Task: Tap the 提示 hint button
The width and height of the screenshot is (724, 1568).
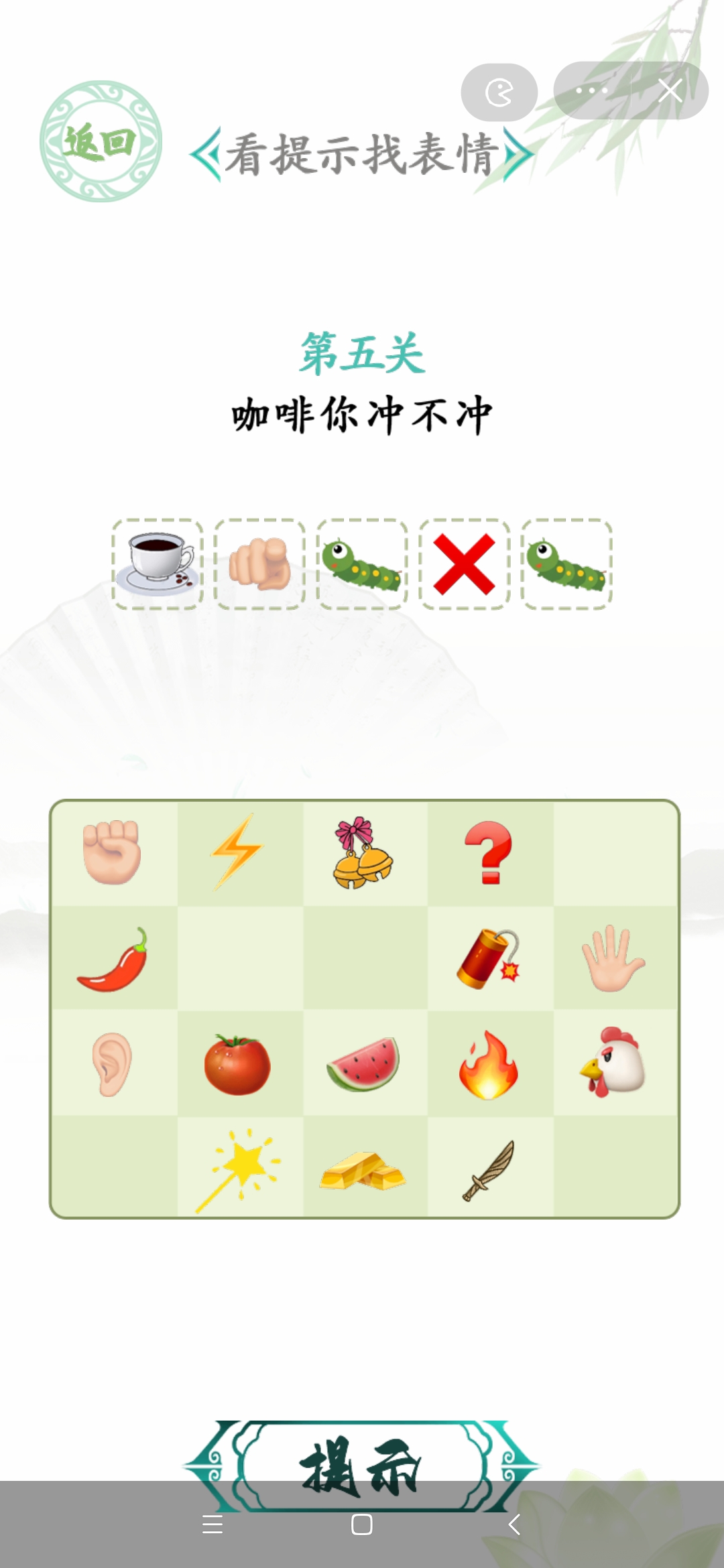Action: (362, 1467)
